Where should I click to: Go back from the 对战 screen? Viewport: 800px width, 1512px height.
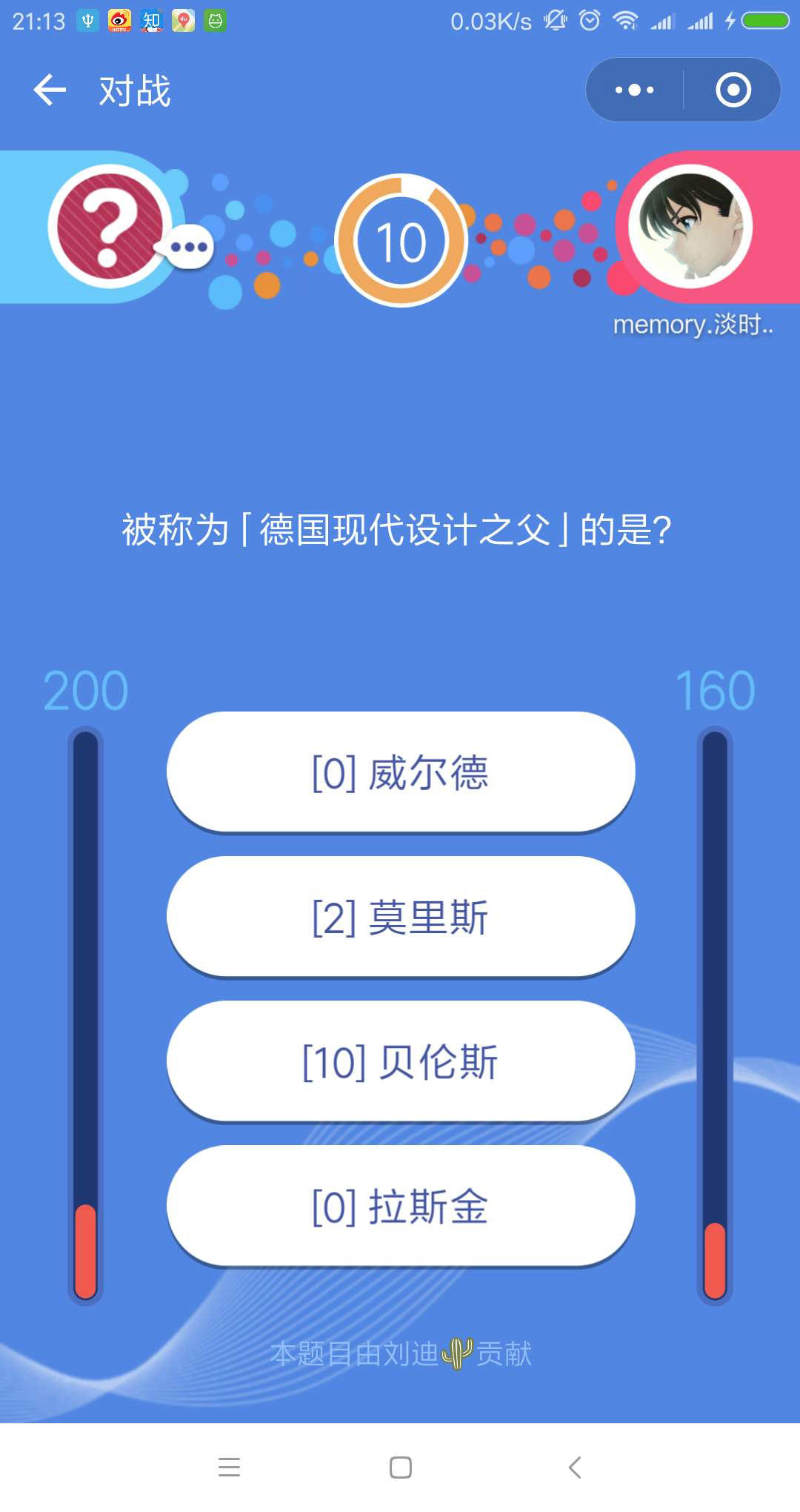(x=50, y=90)
